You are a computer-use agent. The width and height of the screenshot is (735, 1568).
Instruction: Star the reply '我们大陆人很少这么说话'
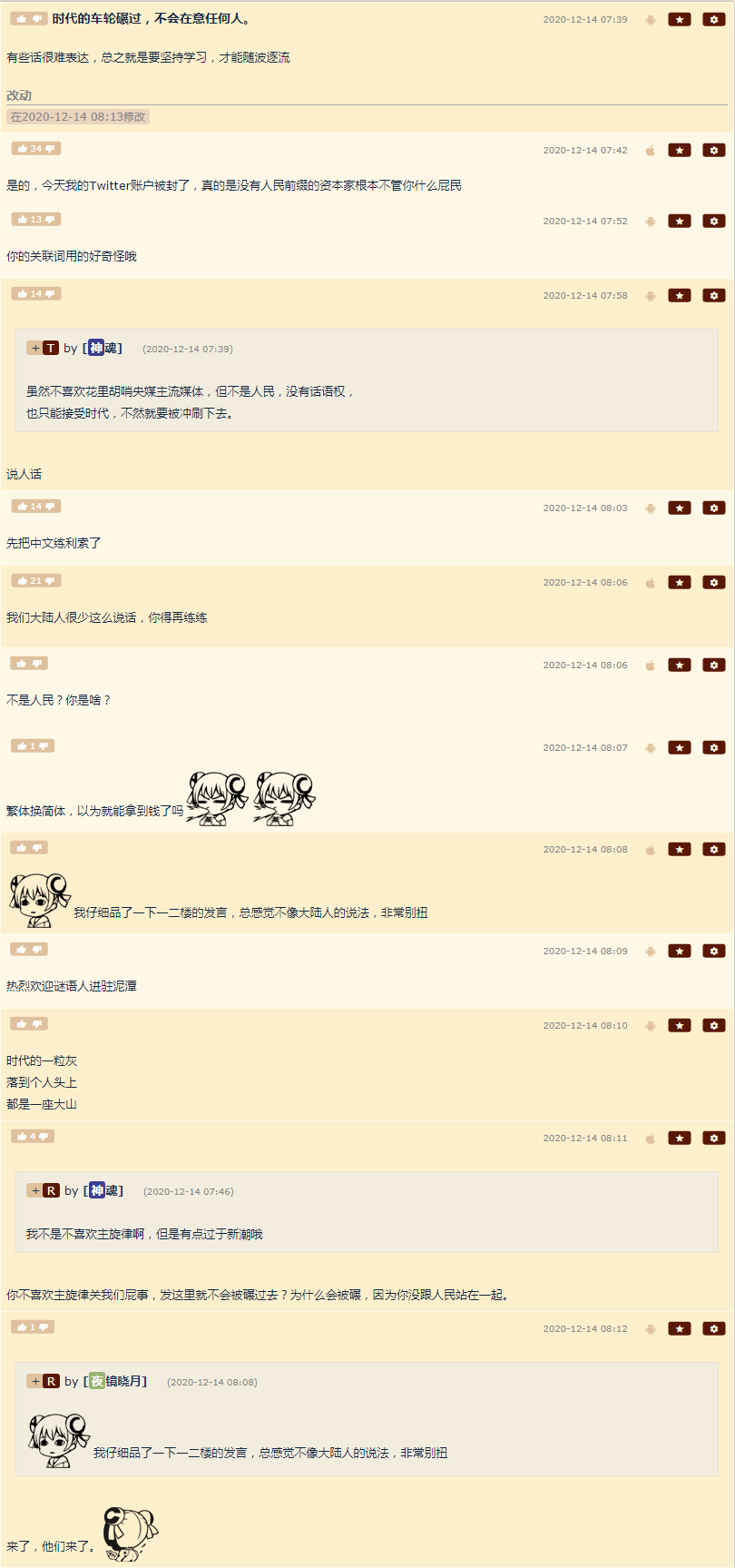click(x=679, y=582)
